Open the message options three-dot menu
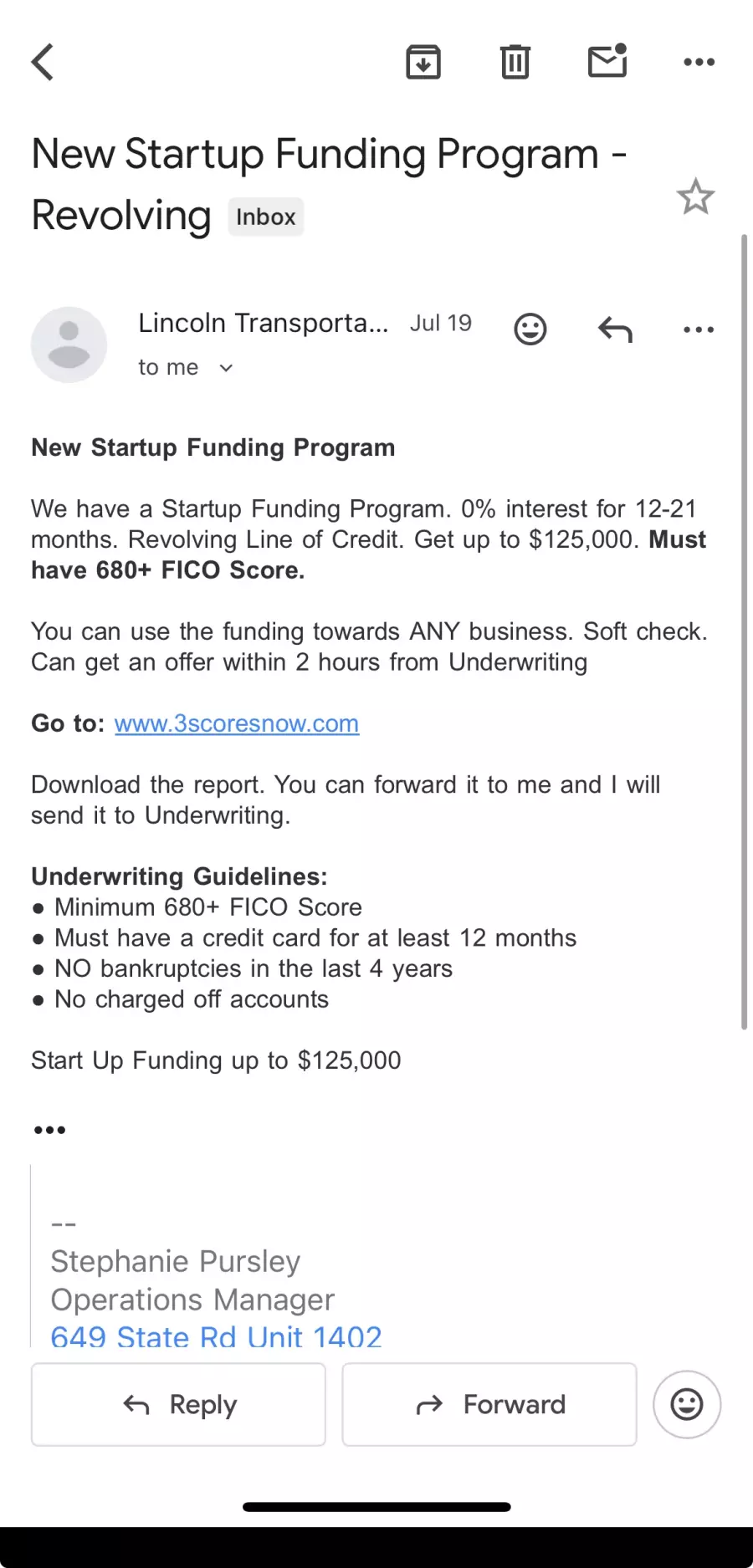 [x=699, y=329]
